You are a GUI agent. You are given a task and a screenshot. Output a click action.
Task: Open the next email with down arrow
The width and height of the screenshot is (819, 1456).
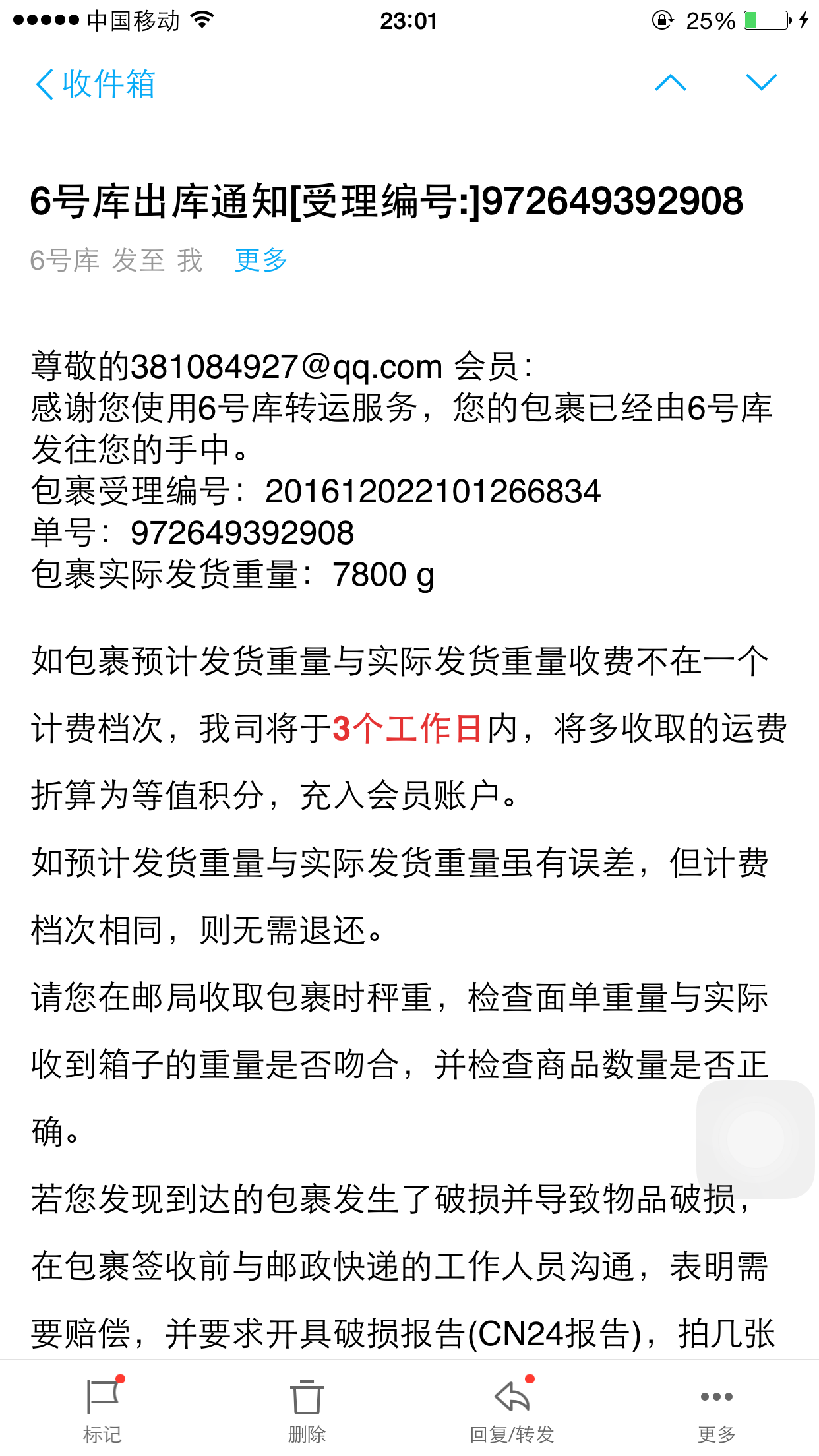[x=761, y=82]
